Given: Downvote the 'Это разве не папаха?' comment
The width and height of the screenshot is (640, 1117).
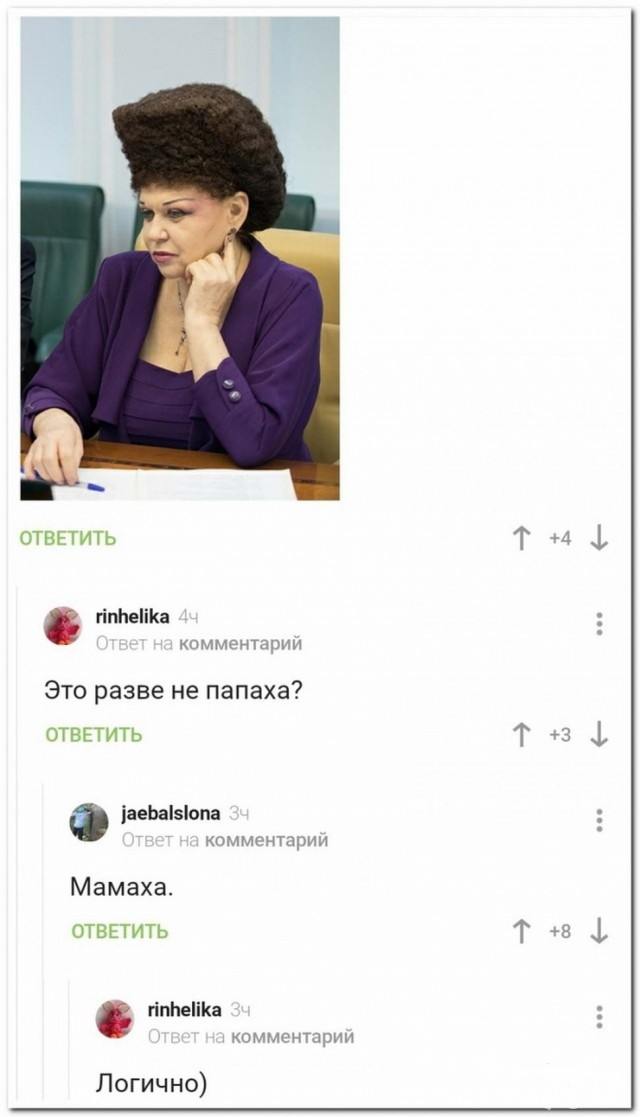Looking at the screenshot, I should click(x=599, y=735).
